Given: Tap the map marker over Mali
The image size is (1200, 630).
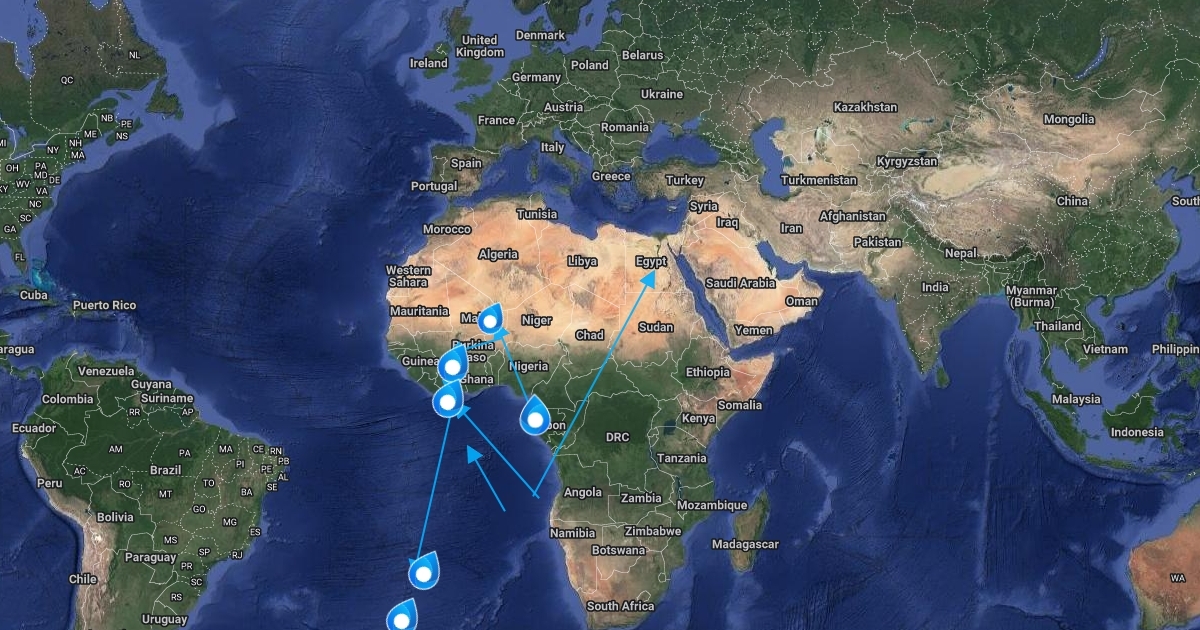Looking at the screenshot, I should (490, 320).
